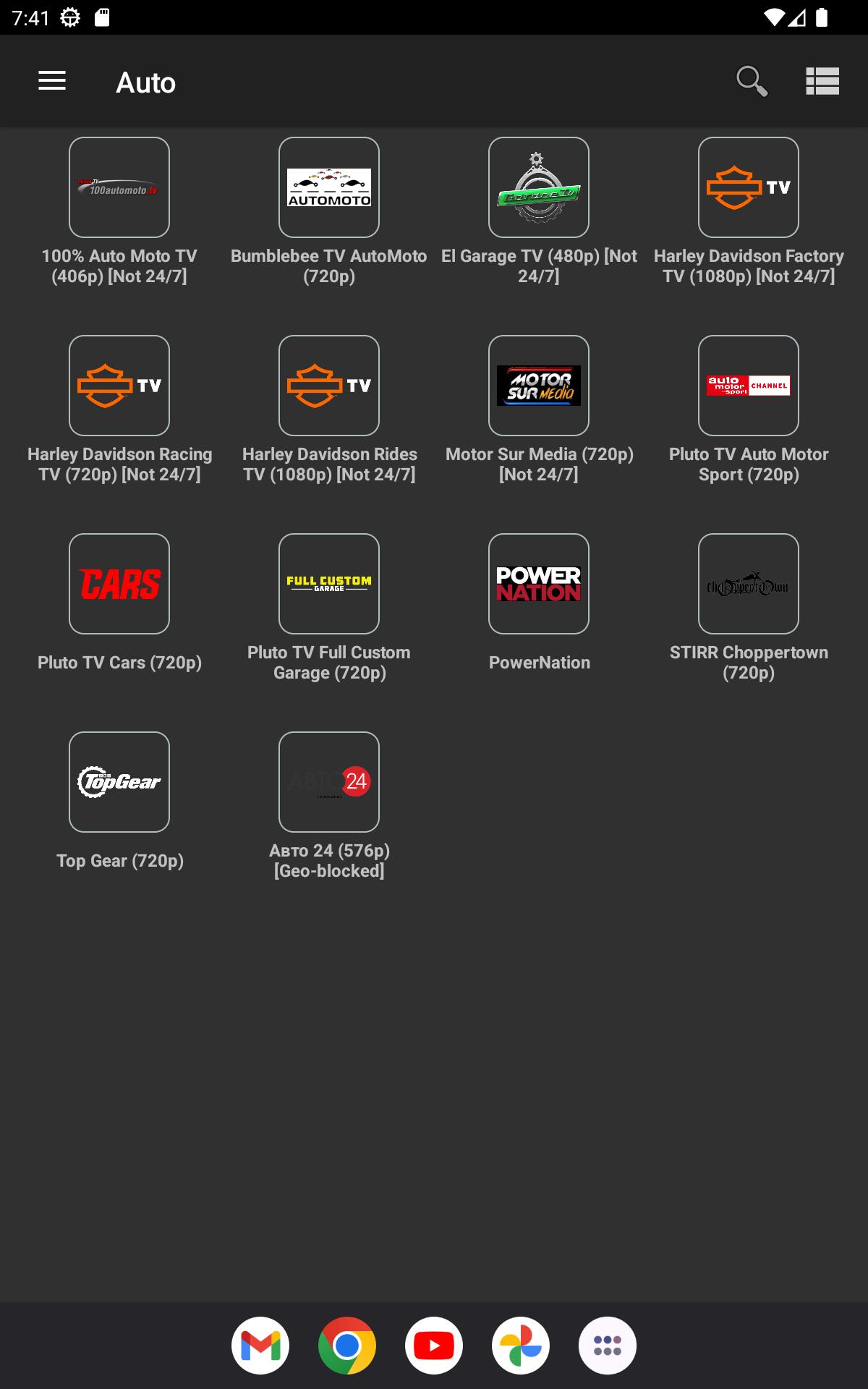Open the app drawer grid icon

pos(608,1346)
